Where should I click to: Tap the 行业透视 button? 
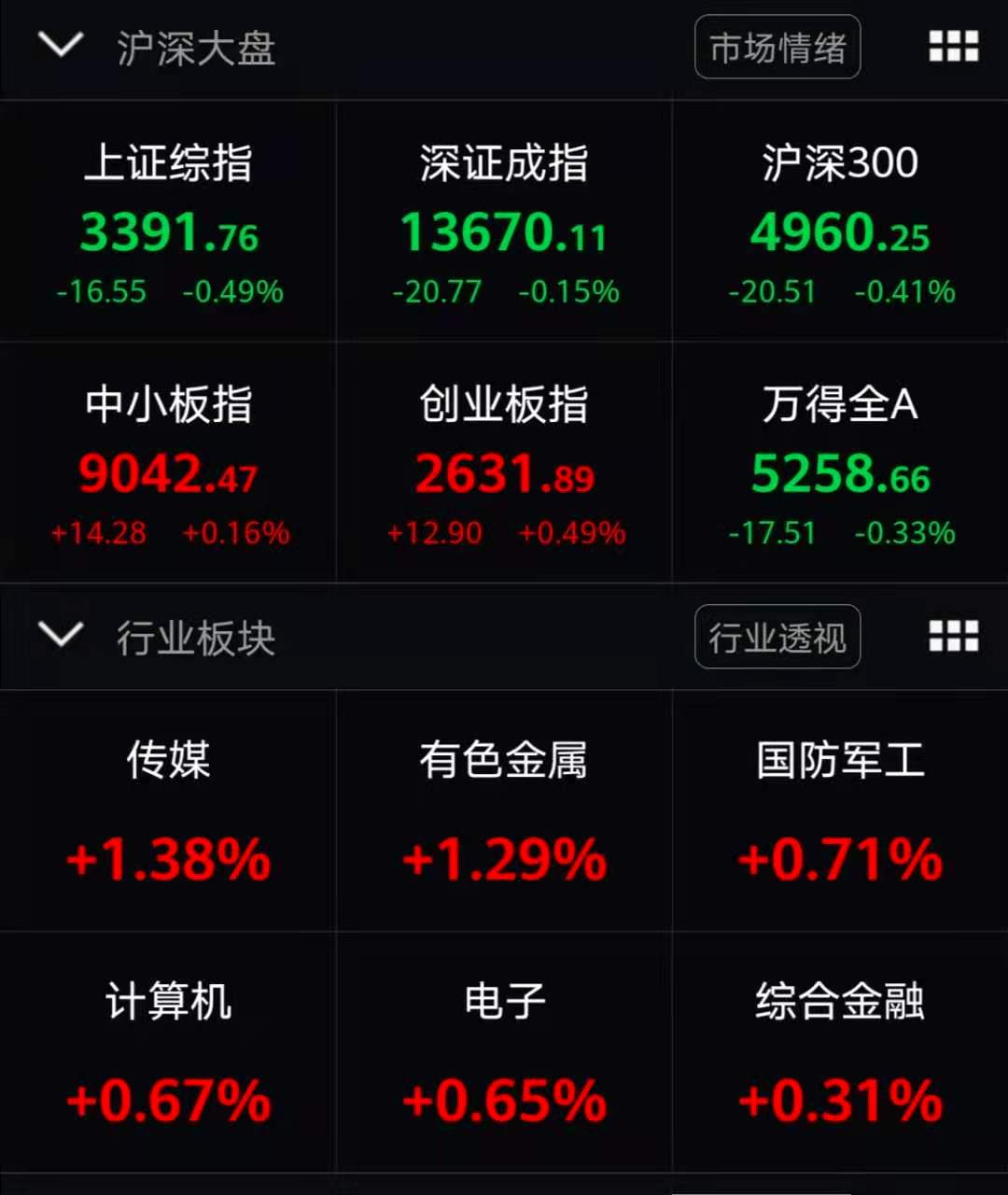point(777,638)
